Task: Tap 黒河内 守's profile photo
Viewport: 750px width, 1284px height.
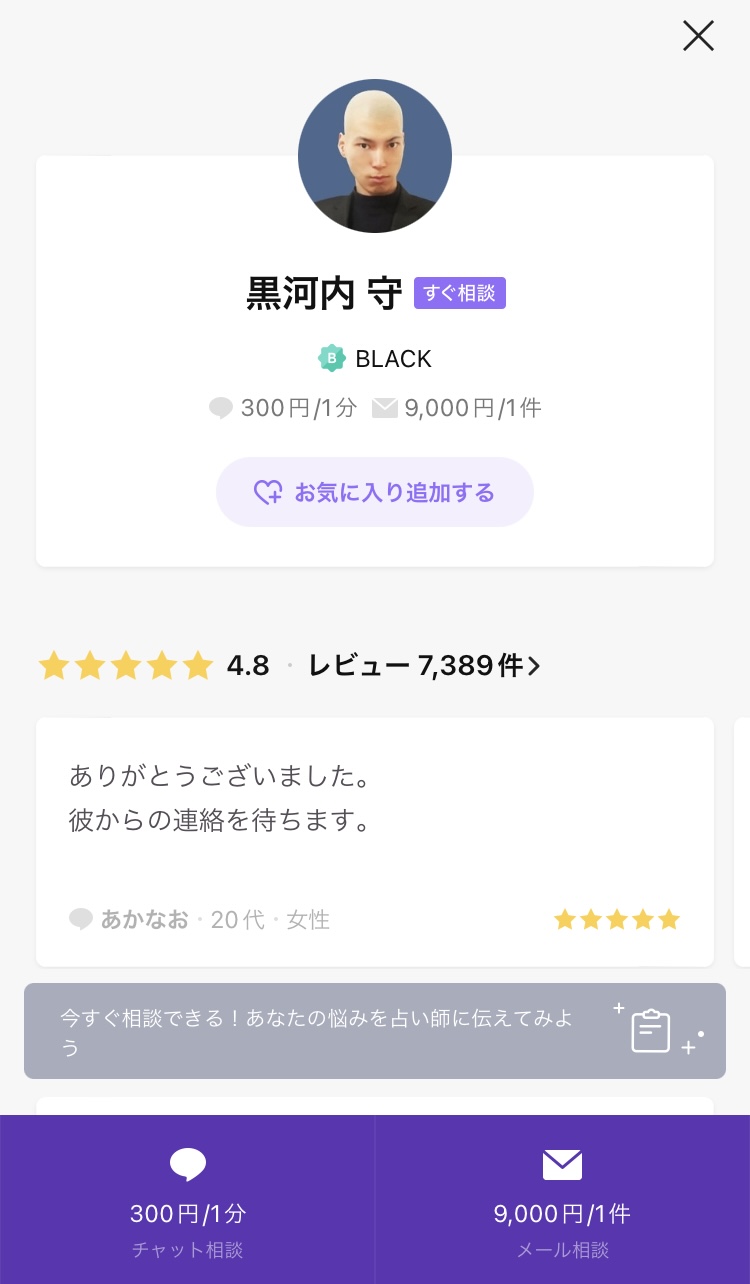Action: tap(375, 155)
